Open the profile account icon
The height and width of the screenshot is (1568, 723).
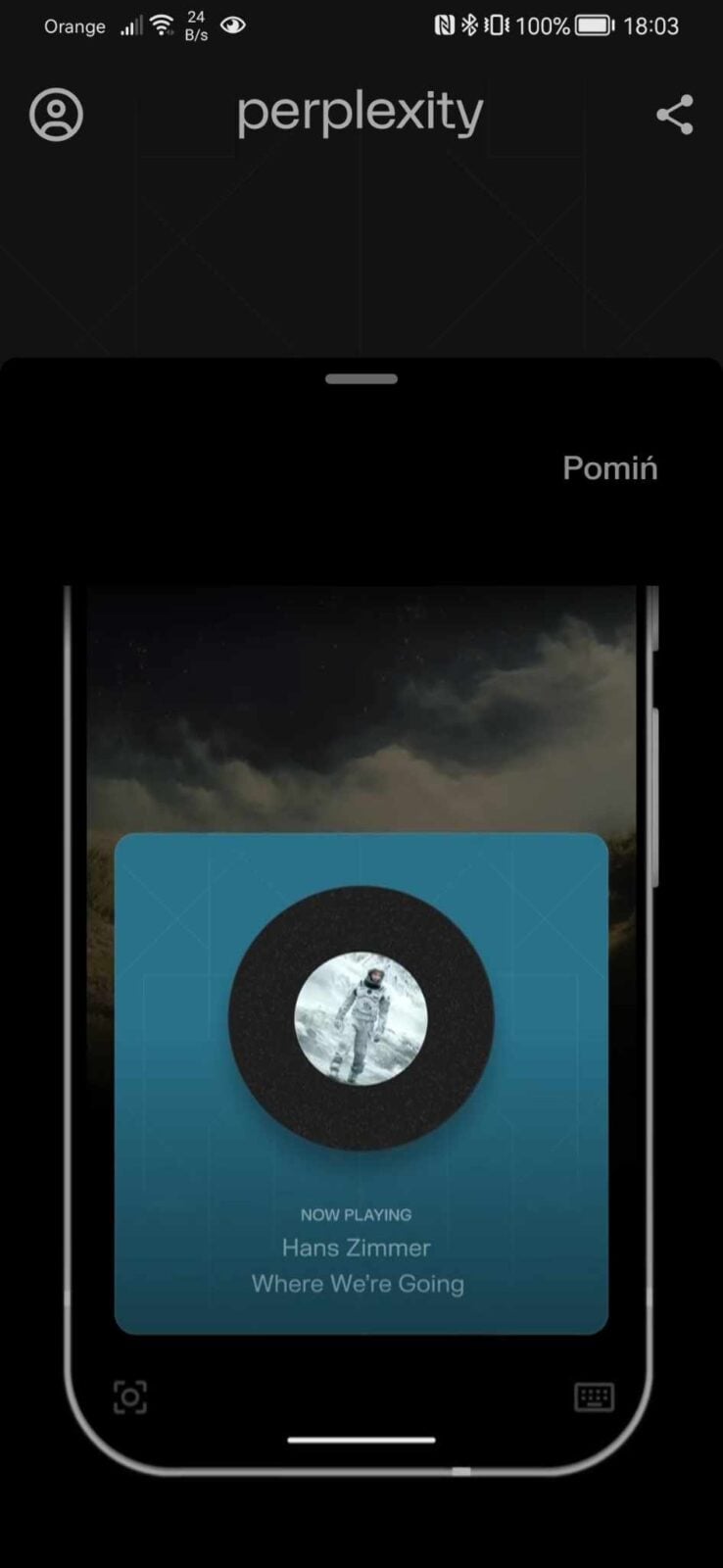(x=56, y=115)
